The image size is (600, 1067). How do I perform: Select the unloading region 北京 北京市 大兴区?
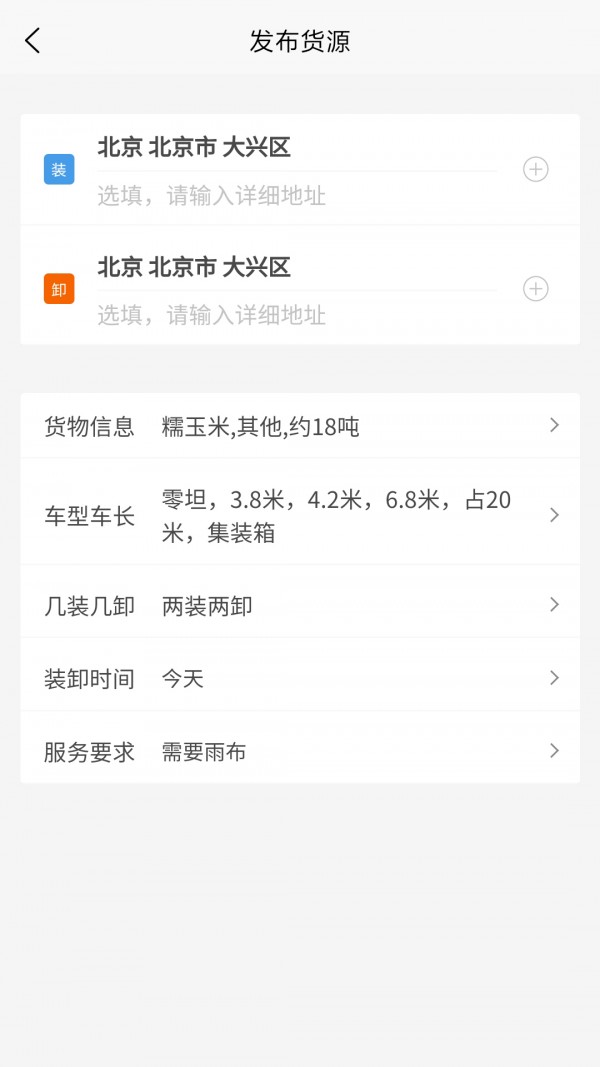click(194, 268)
